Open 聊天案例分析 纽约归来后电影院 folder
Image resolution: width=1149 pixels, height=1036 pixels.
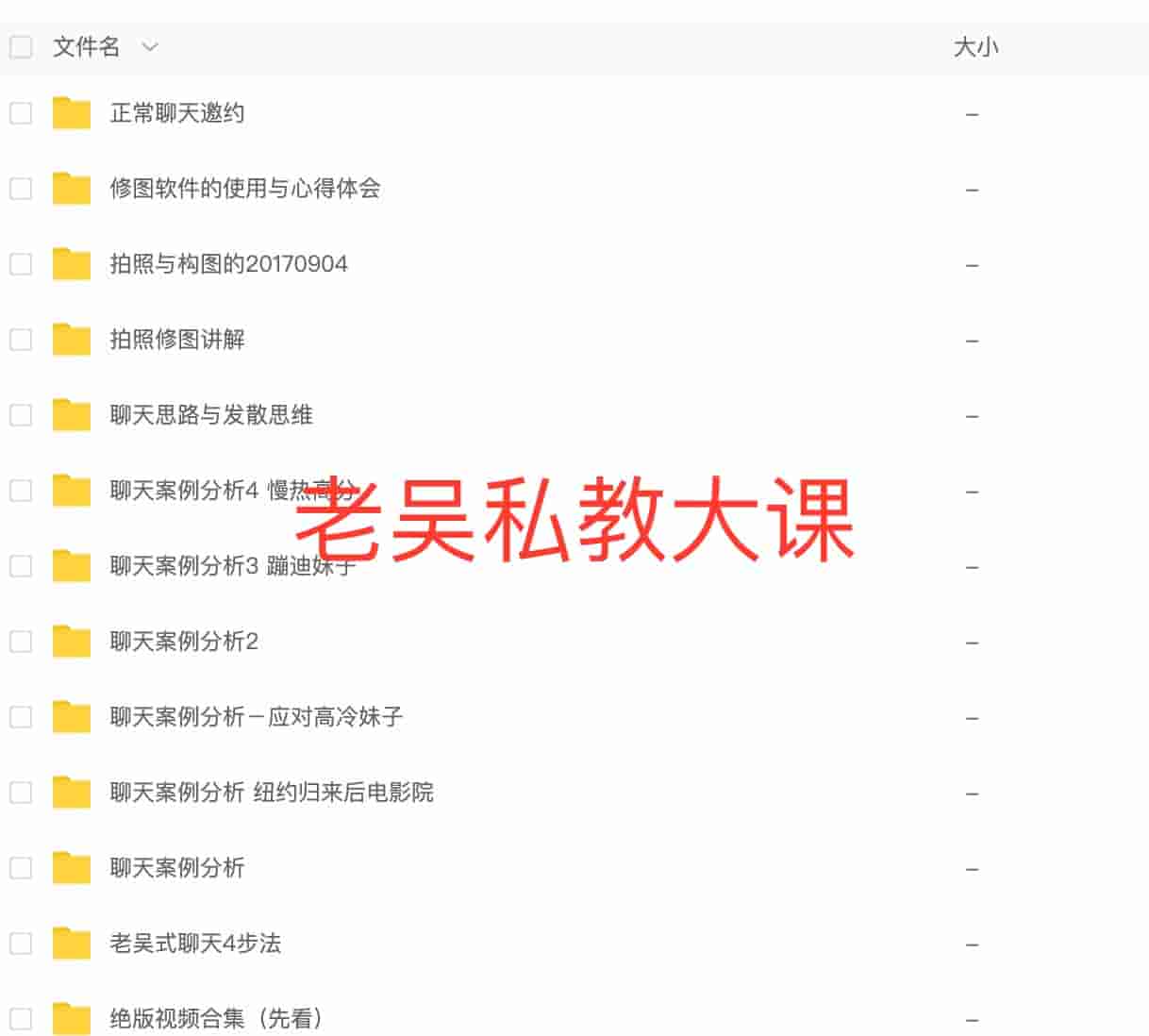click(x=272, y=793)
